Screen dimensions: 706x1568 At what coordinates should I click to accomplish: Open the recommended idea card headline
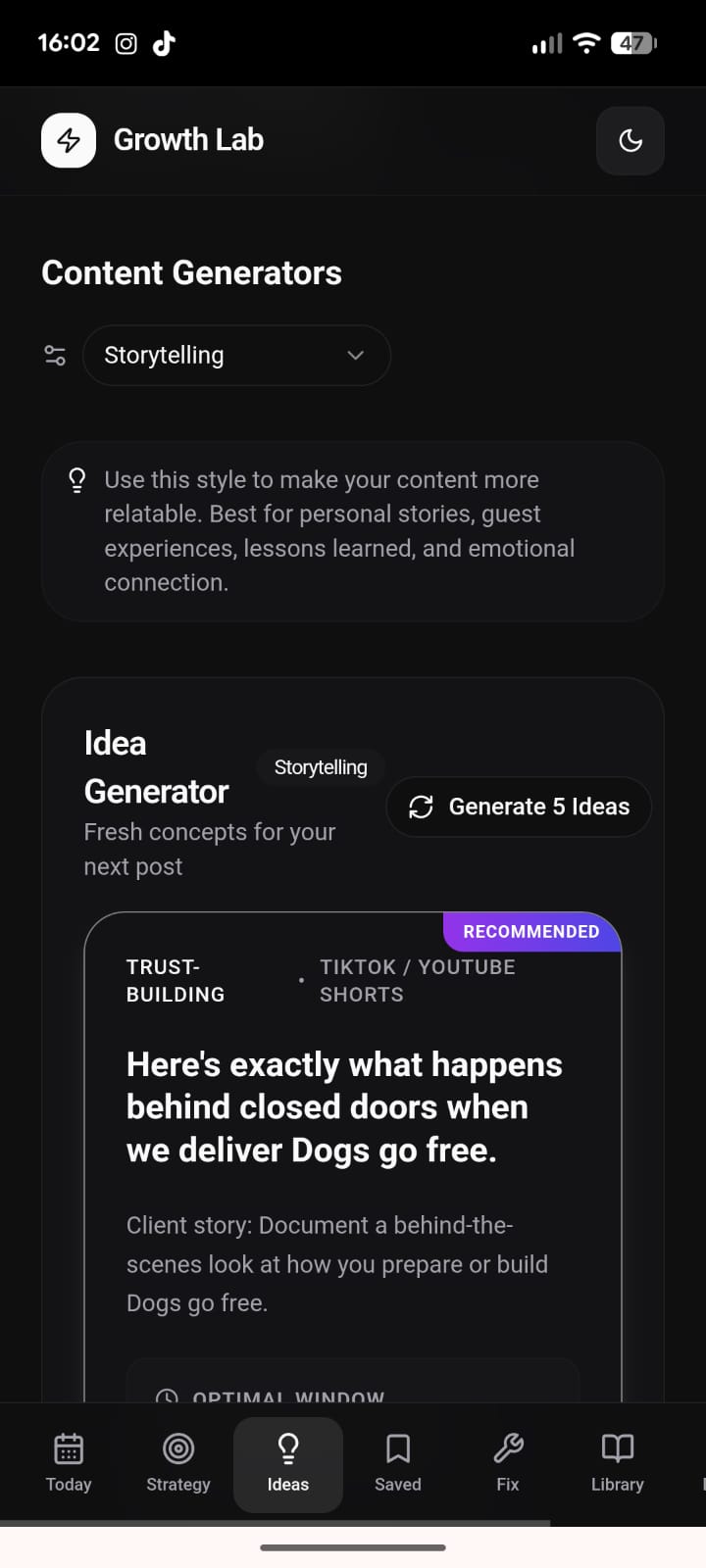coord(344,1106)
